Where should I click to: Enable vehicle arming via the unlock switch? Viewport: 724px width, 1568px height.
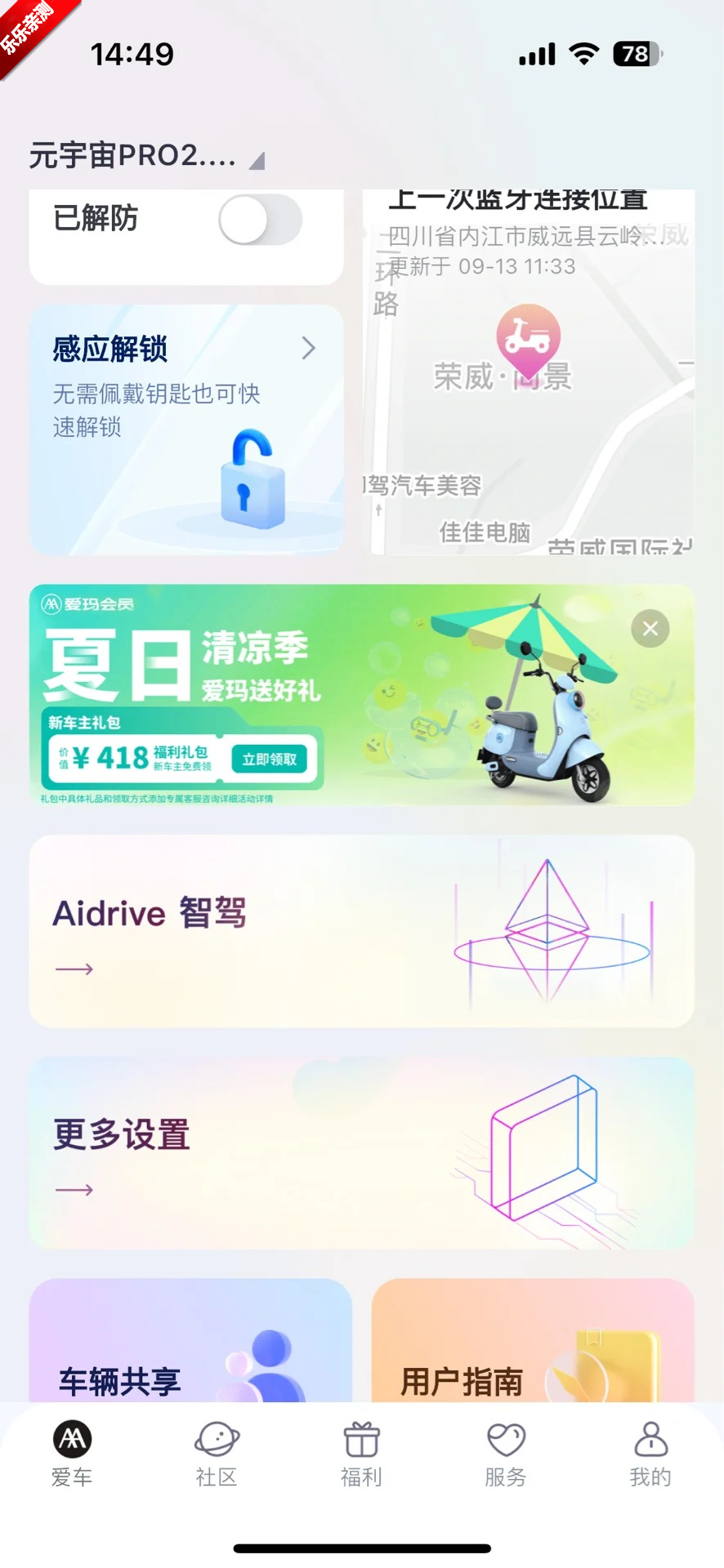pos(259,219)
